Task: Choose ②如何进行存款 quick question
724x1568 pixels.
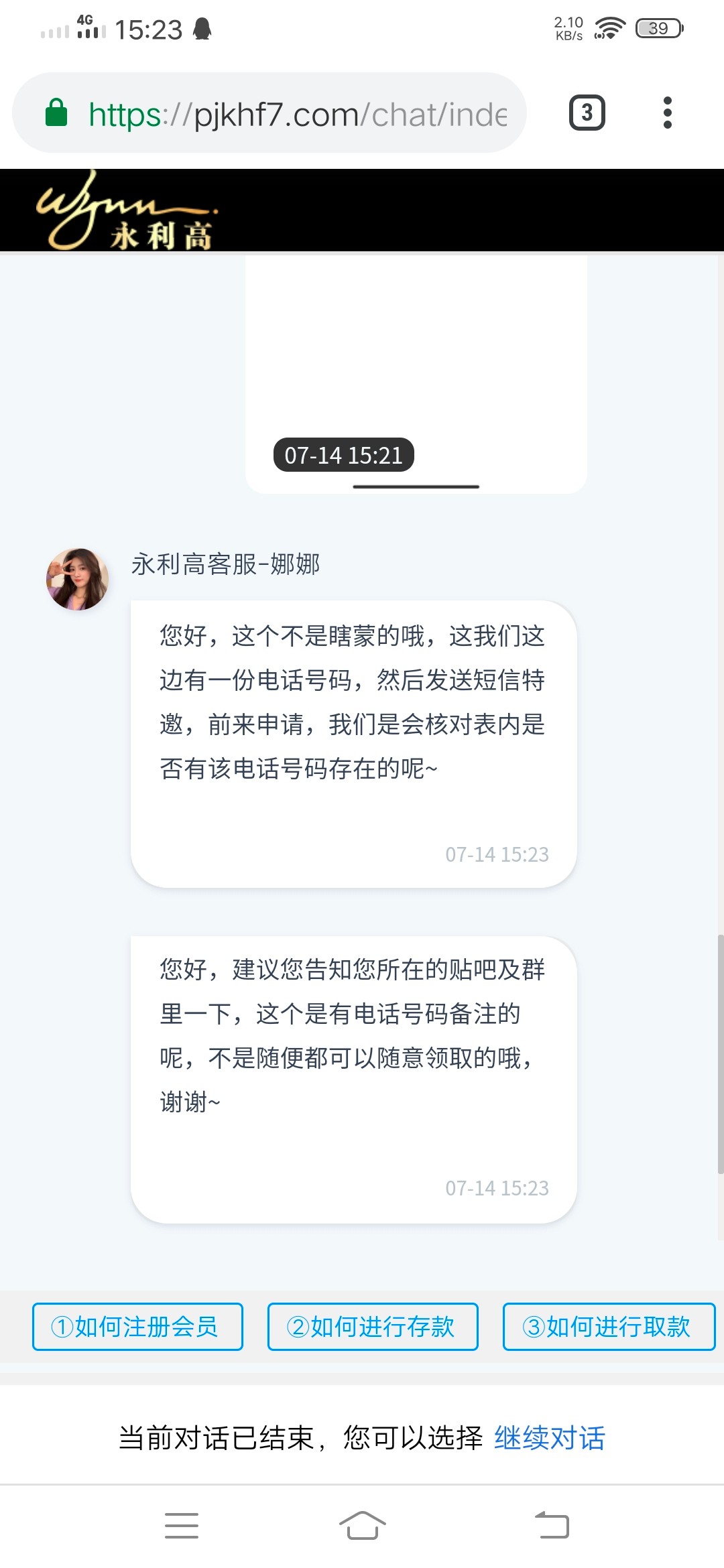Action: [x=373, y=1326]
